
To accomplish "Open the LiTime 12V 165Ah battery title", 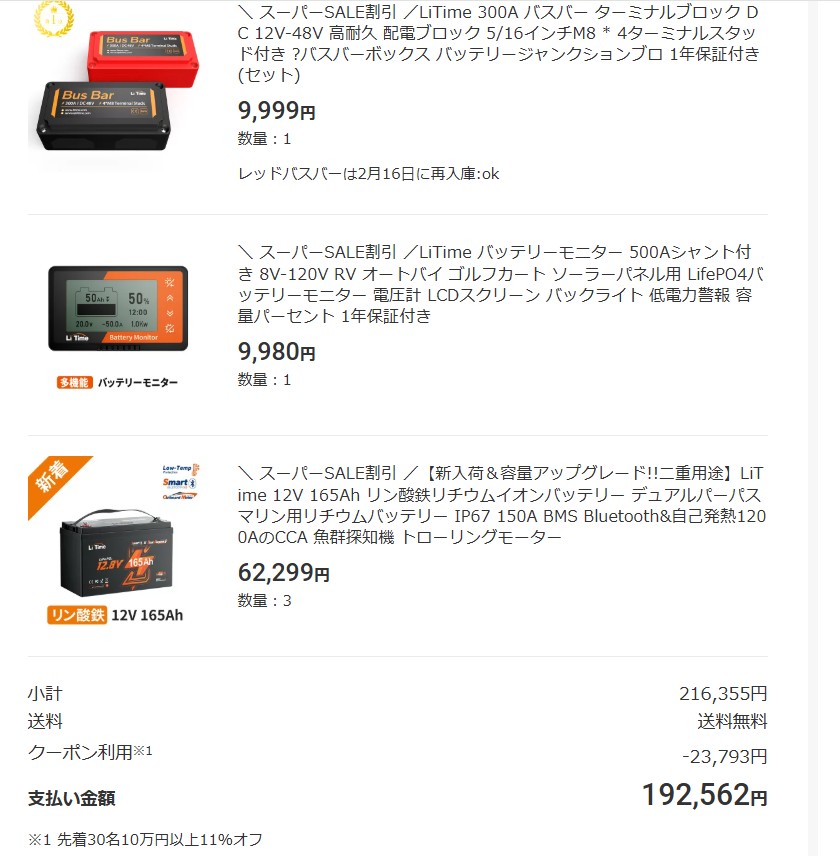I will tap(500, 505).
